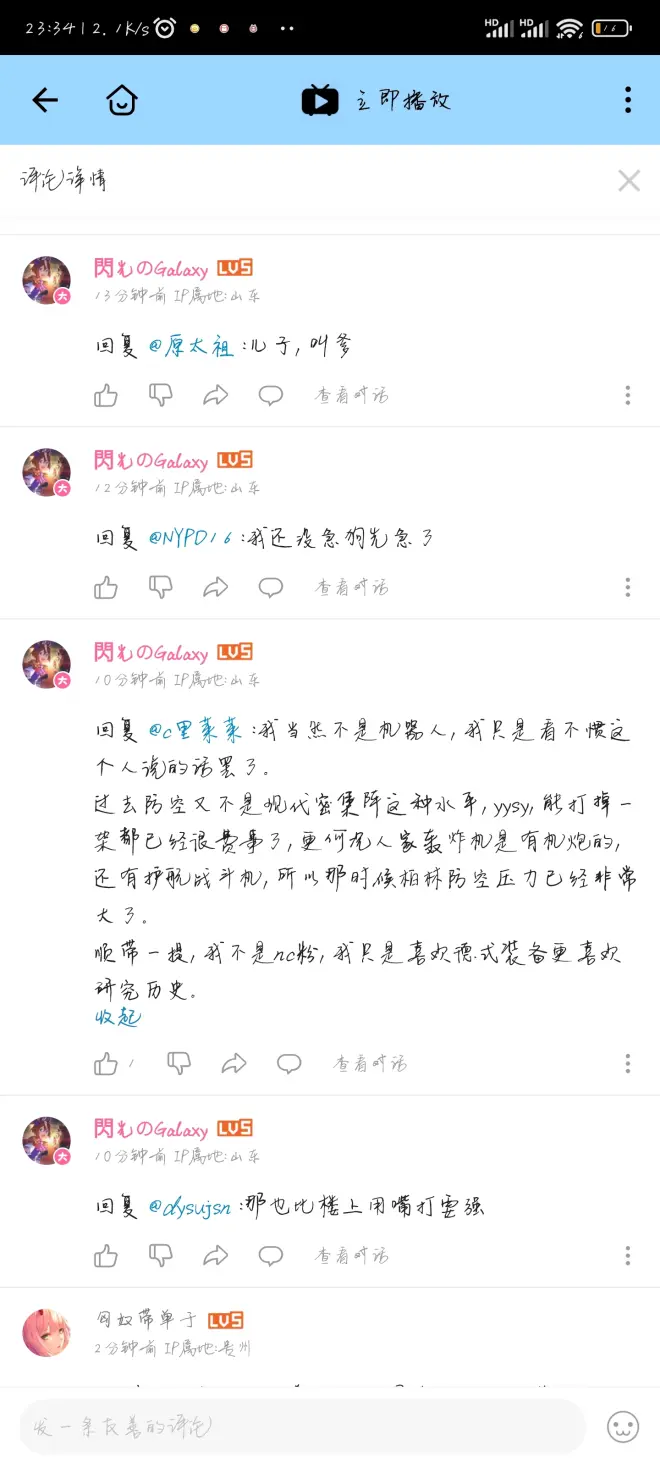Viewport: 660px width, 1467px height.
Task: Dislike the reply to @NYPD16
Action: point(160,587)
